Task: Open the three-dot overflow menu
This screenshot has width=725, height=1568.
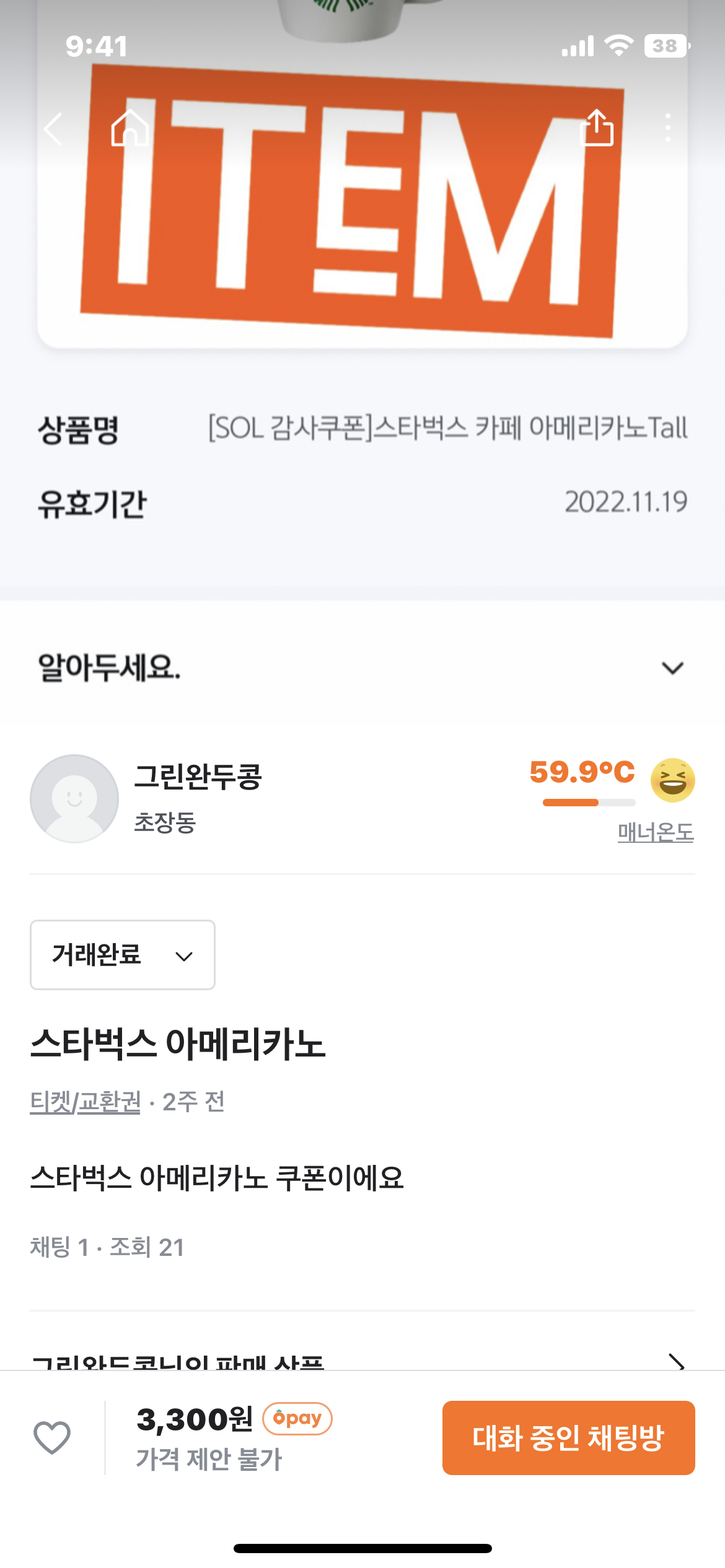Action: [667, 128]
